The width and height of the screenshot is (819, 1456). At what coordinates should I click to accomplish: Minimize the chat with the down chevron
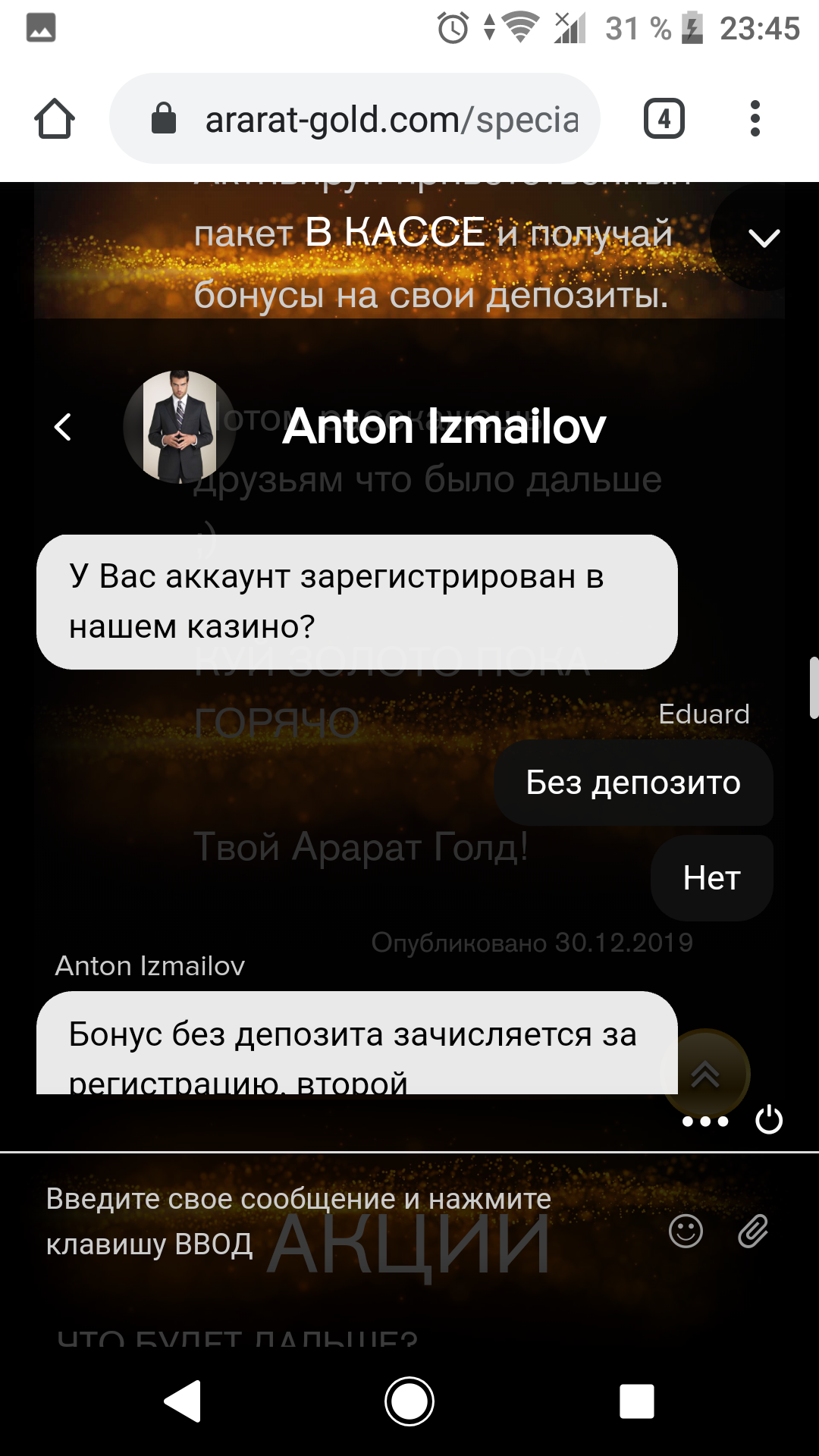tap(764, 238)
